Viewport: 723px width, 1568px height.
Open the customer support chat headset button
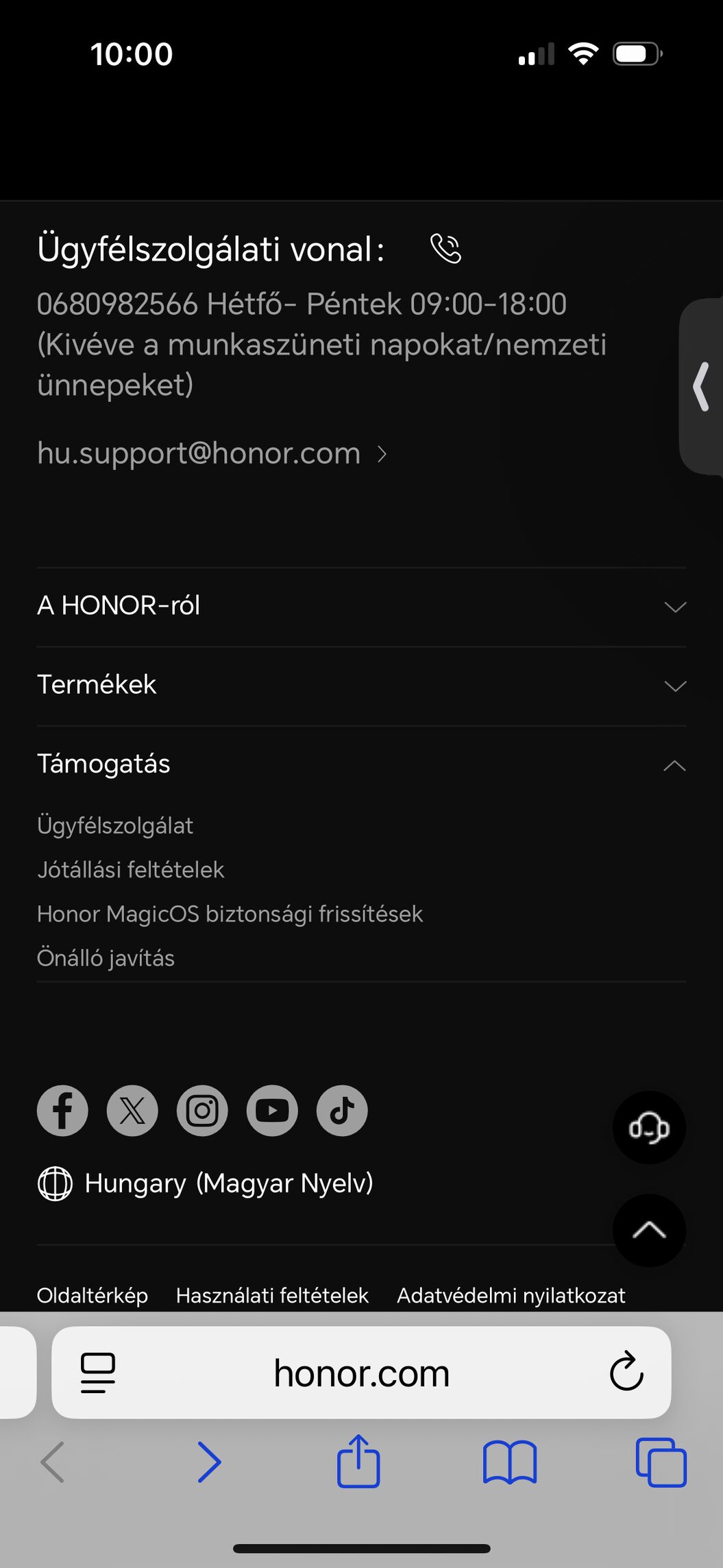[648, 1127]
